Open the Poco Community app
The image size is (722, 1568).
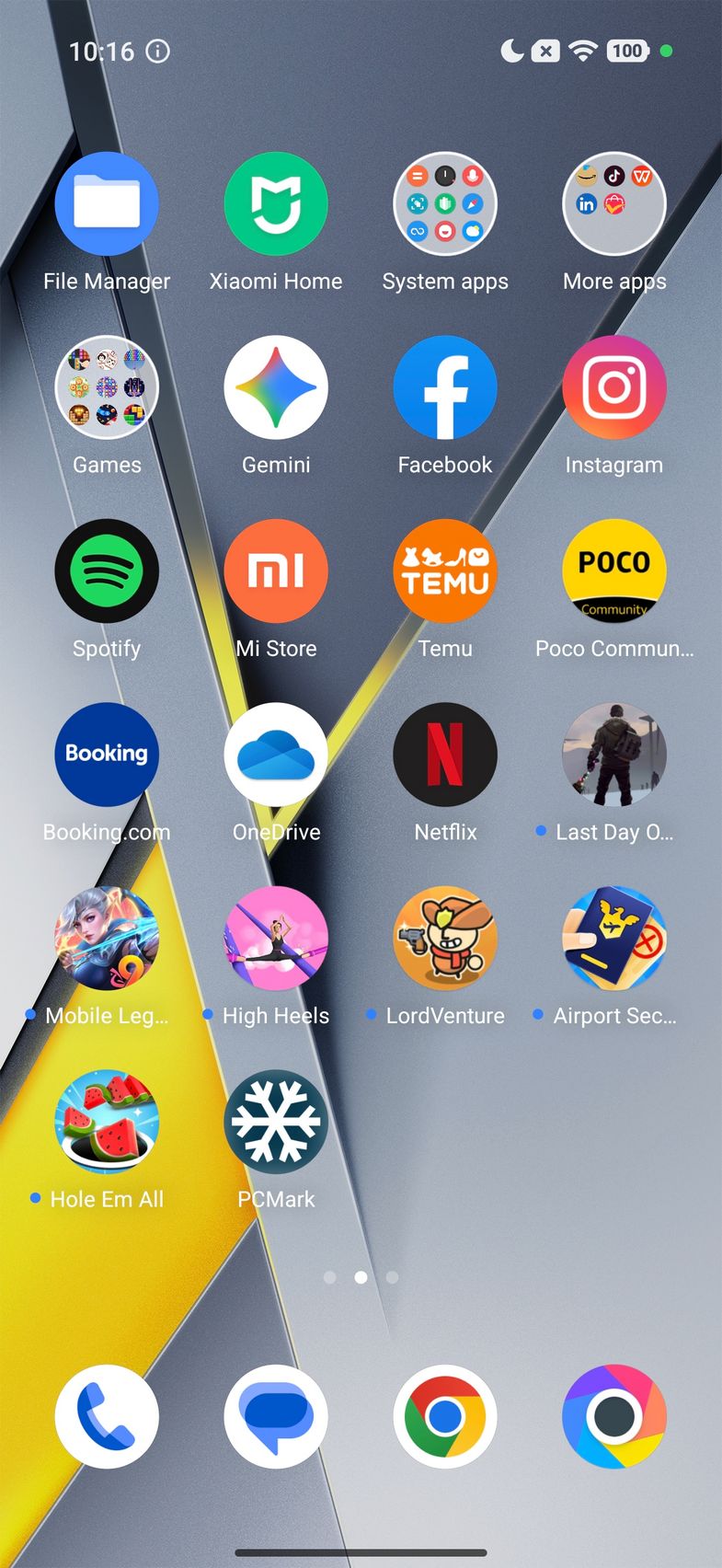[x=614, y=571]
